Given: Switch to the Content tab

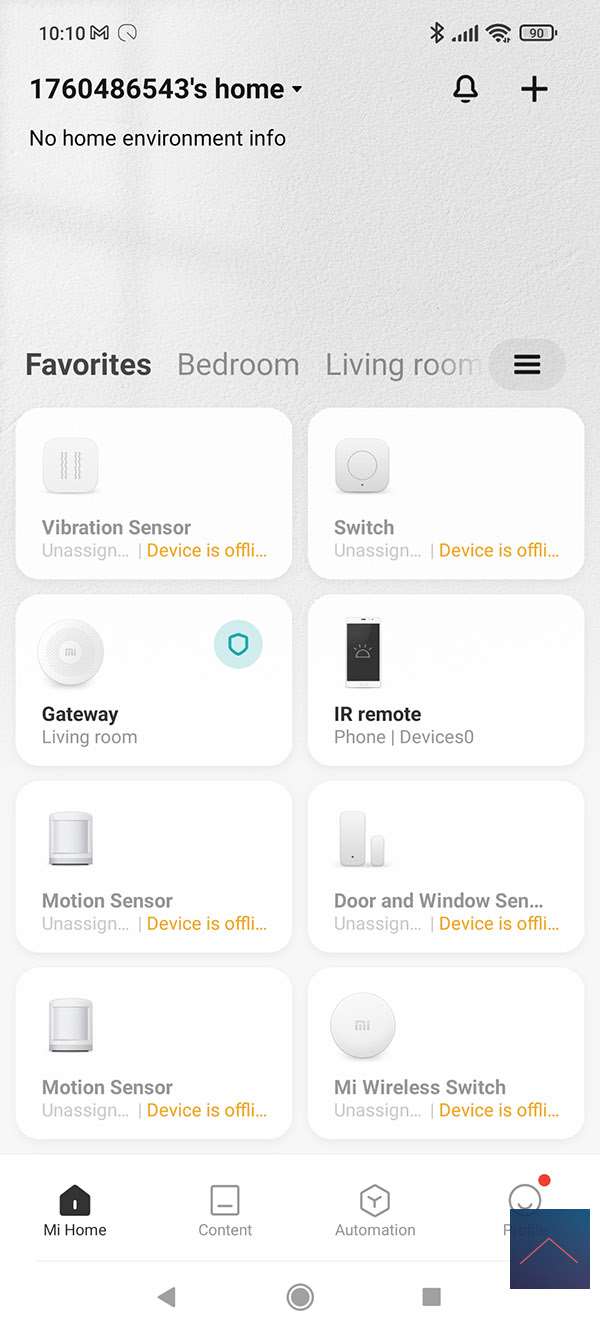Looking at the screenshot, I should click(225, 1210).
